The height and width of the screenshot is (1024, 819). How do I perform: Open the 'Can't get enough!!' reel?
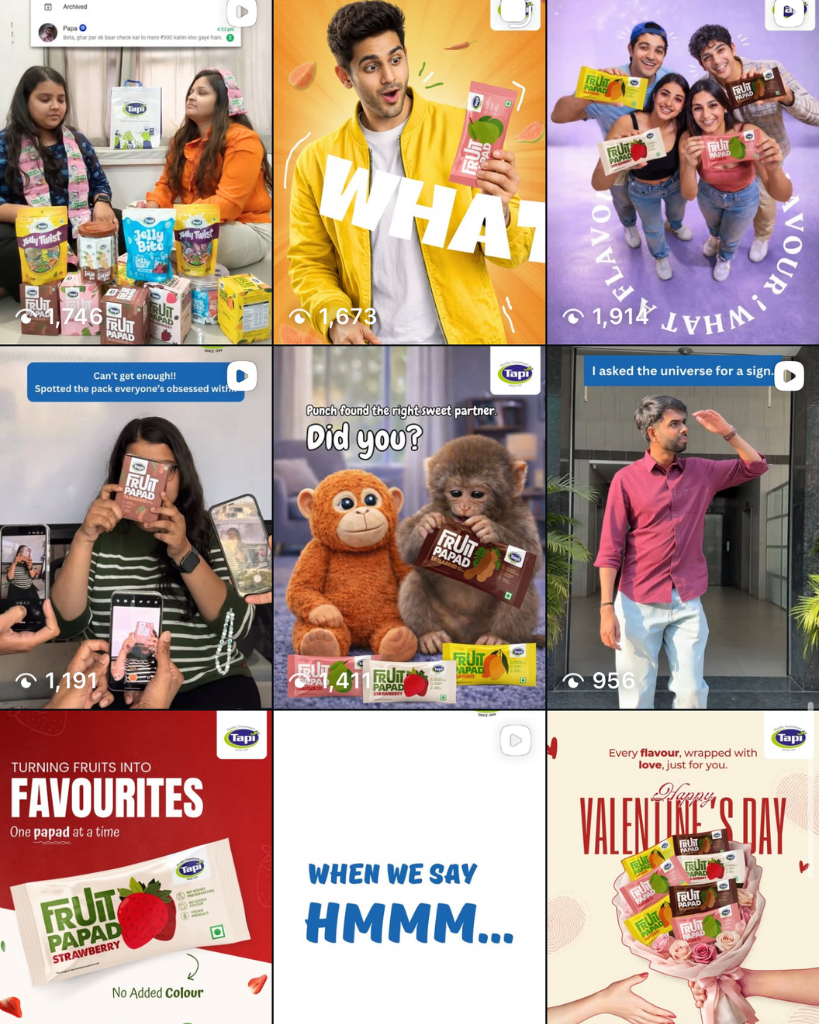coord(135,528)
